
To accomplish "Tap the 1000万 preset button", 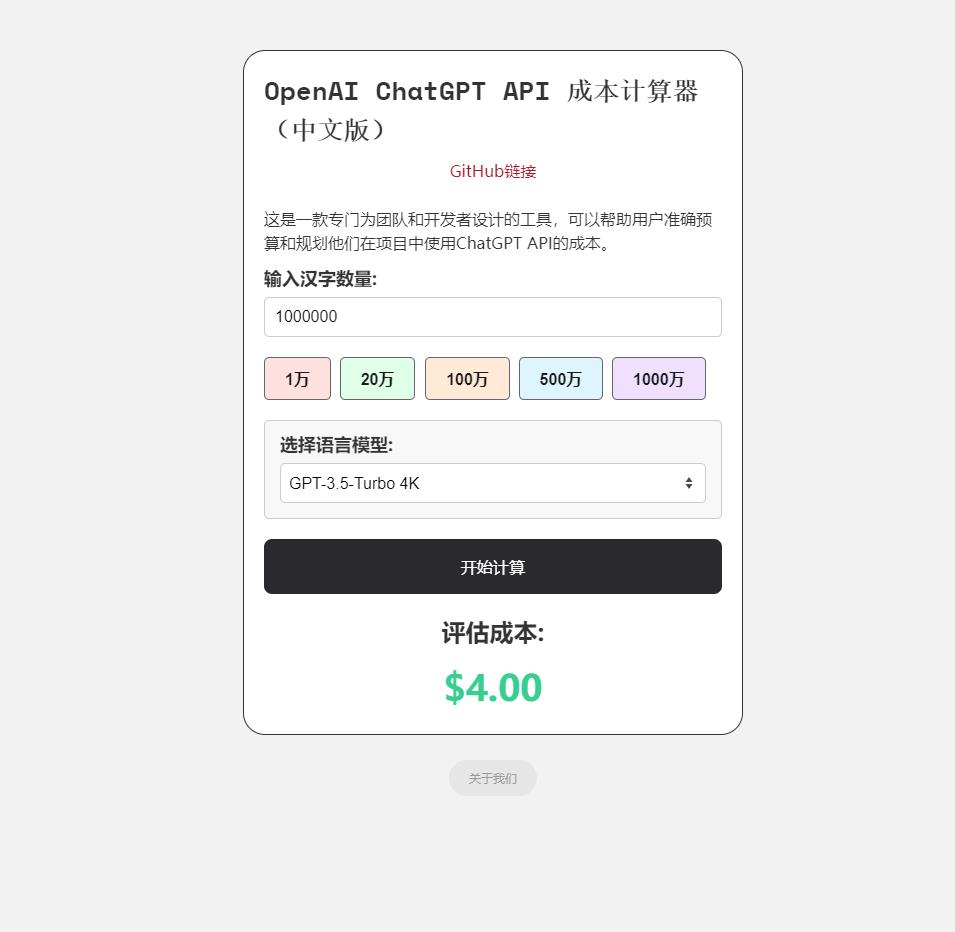I will point(658,379).
